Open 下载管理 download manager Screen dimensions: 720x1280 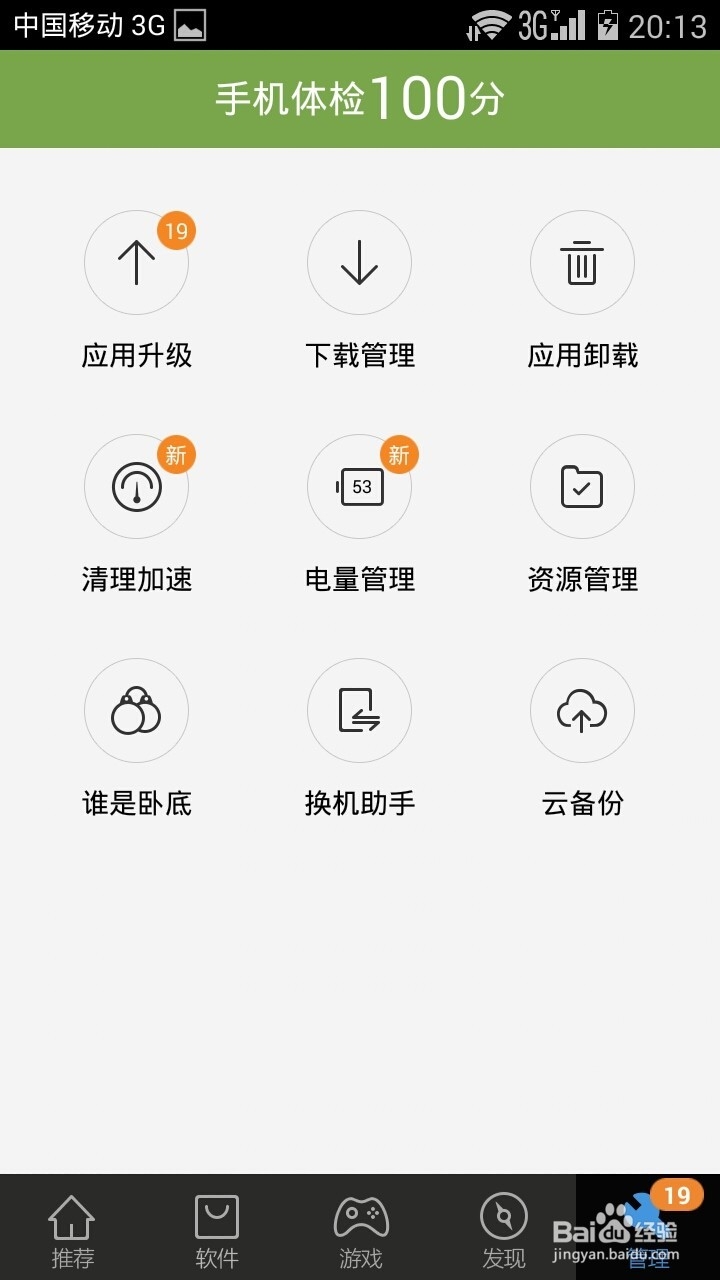pyautogui.click(x=359, y=264)
